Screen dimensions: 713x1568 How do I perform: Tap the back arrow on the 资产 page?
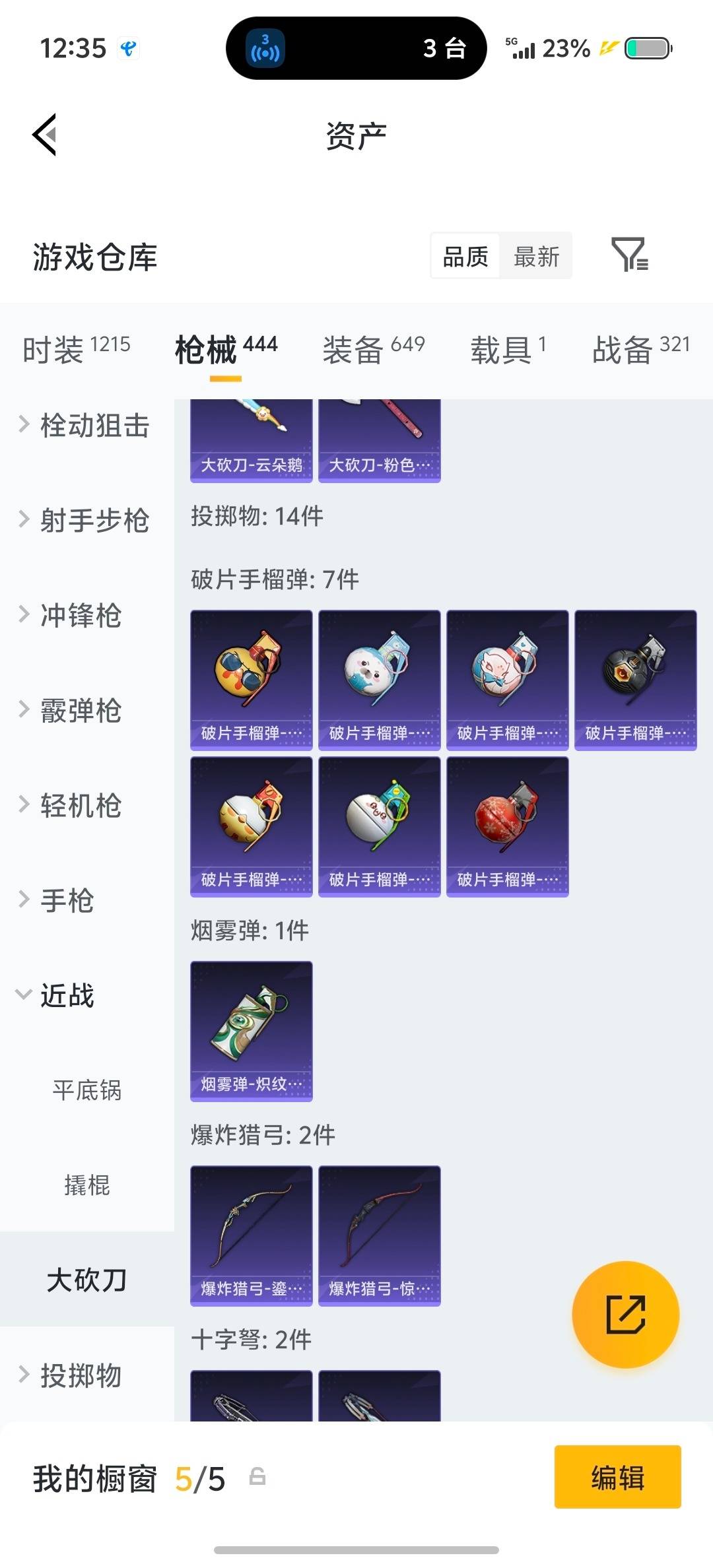click(44, 135)
